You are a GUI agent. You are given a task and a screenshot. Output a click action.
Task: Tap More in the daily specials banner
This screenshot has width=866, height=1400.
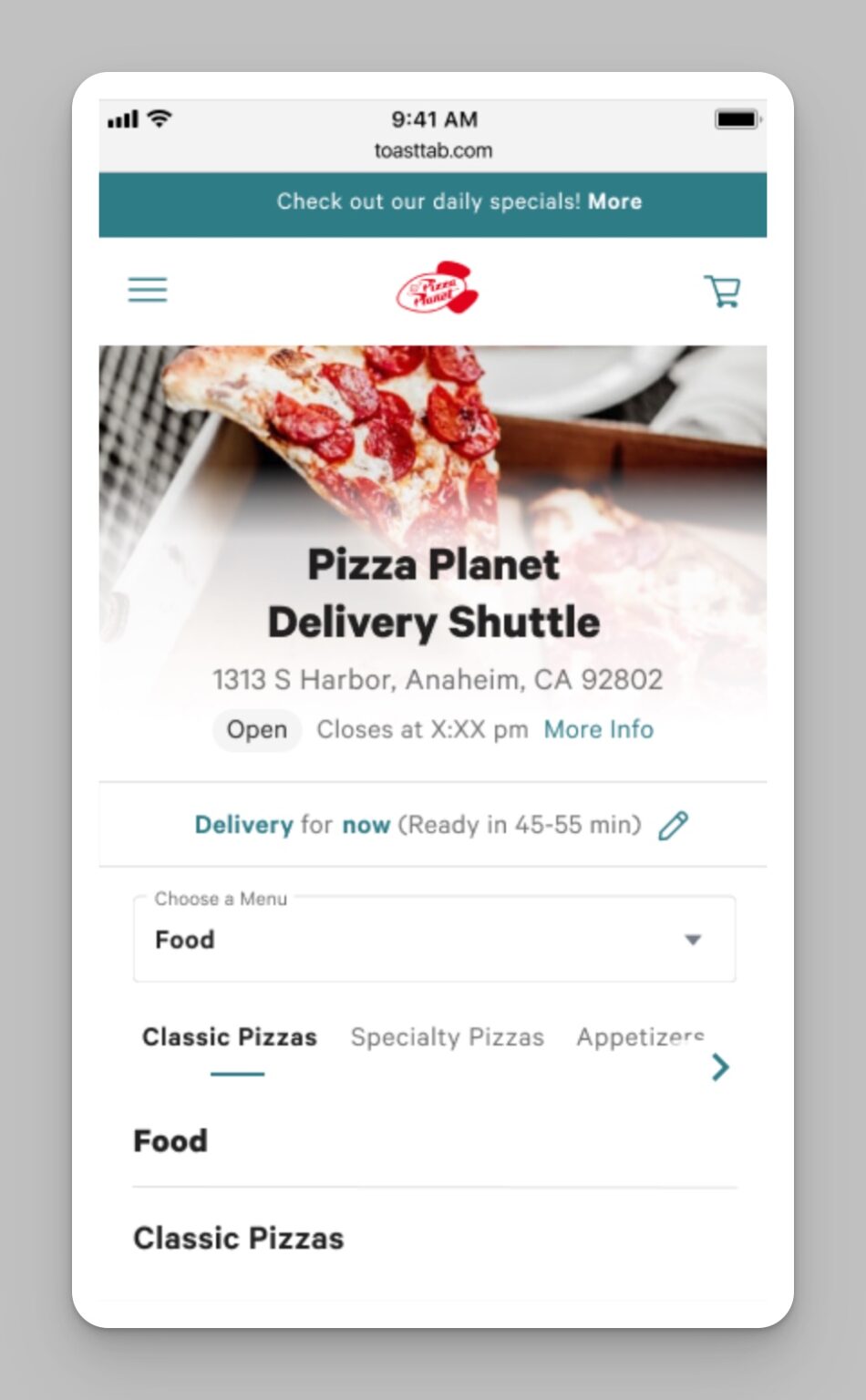tap(615, 201)
